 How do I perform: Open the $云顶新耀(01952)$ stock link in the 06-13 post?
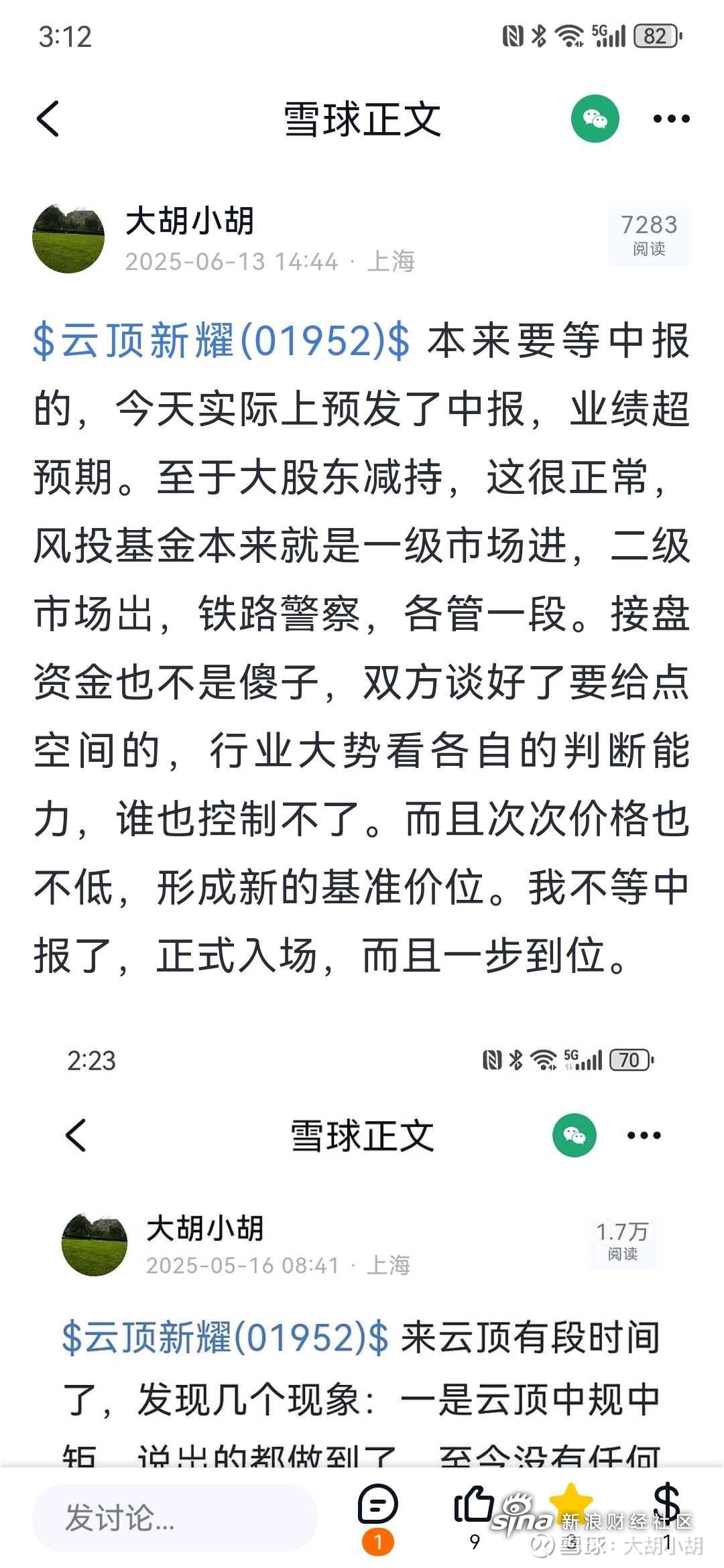pyautogui.click(x=221, y=340)
